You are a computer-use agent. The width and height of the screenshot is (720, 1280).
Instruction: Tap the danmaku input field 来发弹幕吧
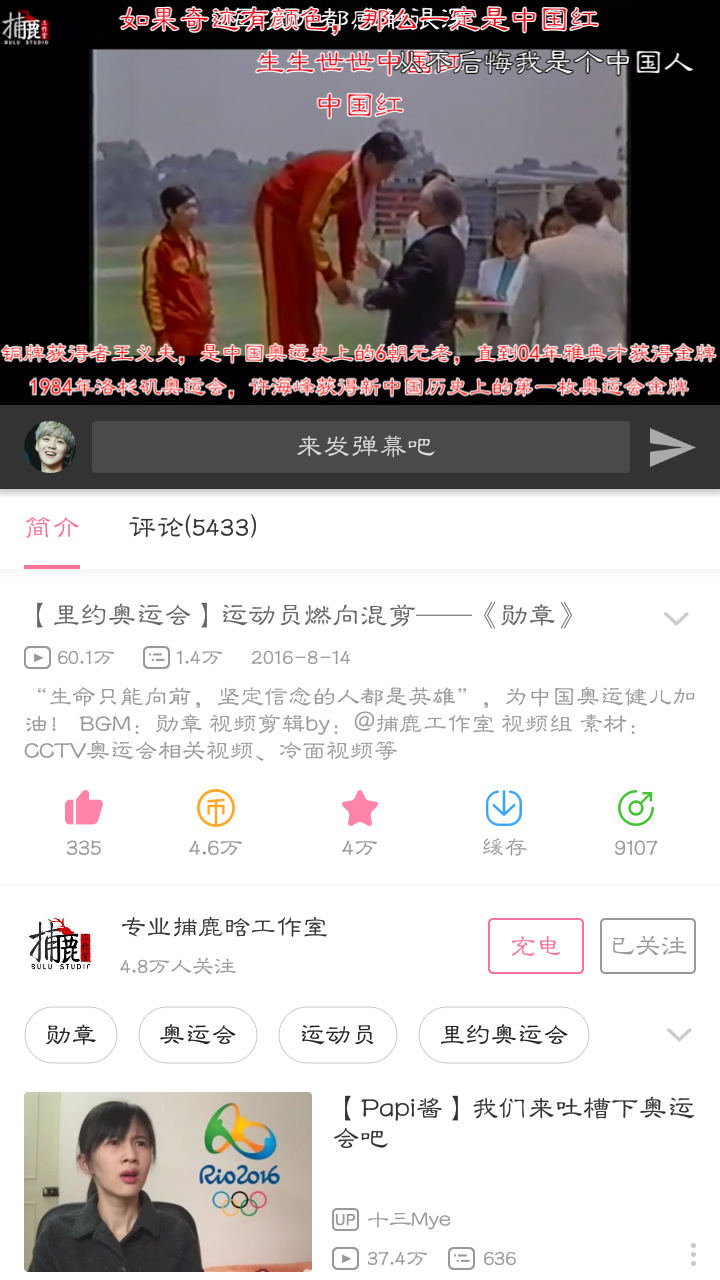(360, 447)
